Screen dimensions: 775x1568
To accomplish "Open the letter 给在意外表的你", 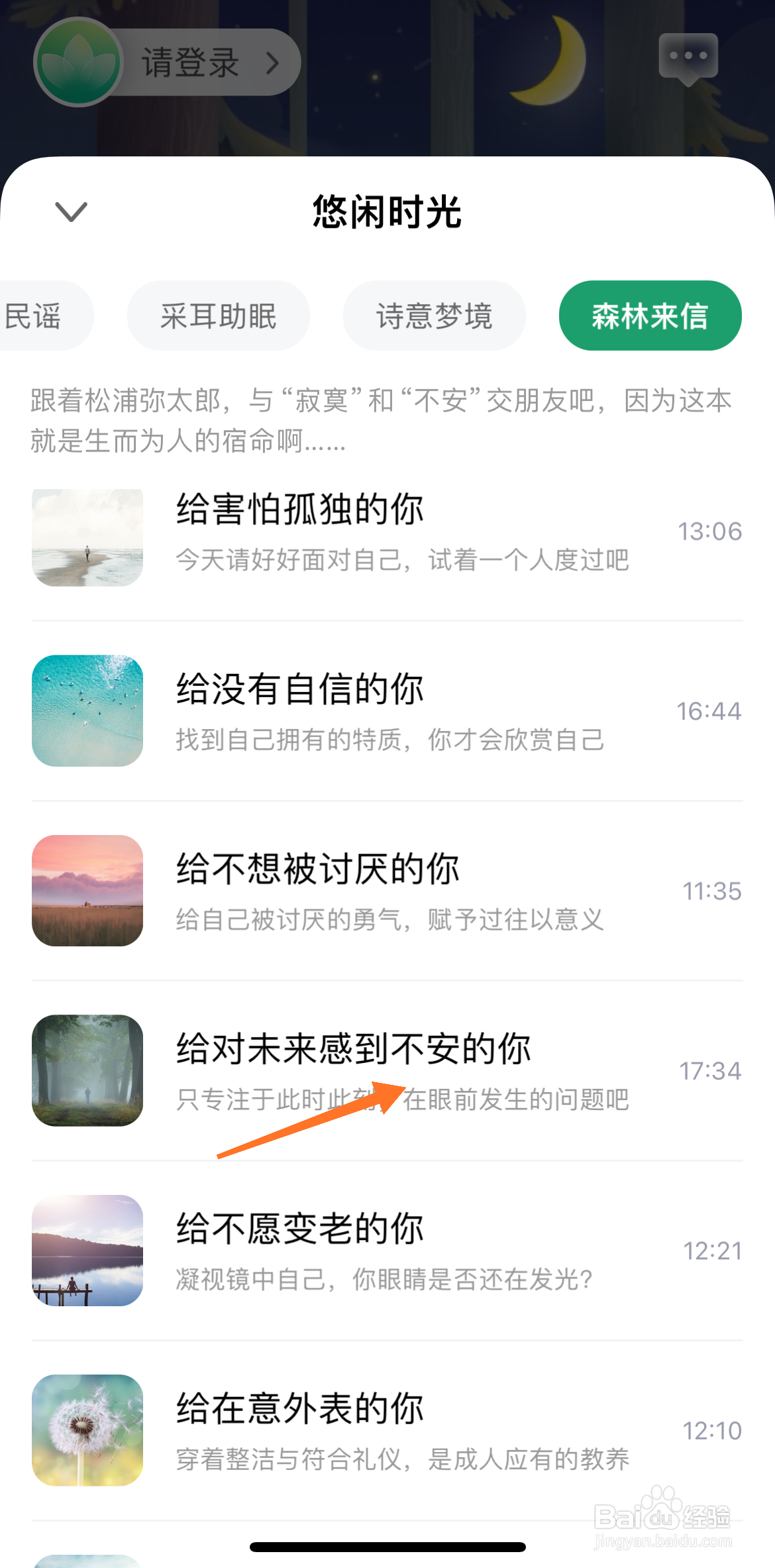I will tap(299, 1410).
